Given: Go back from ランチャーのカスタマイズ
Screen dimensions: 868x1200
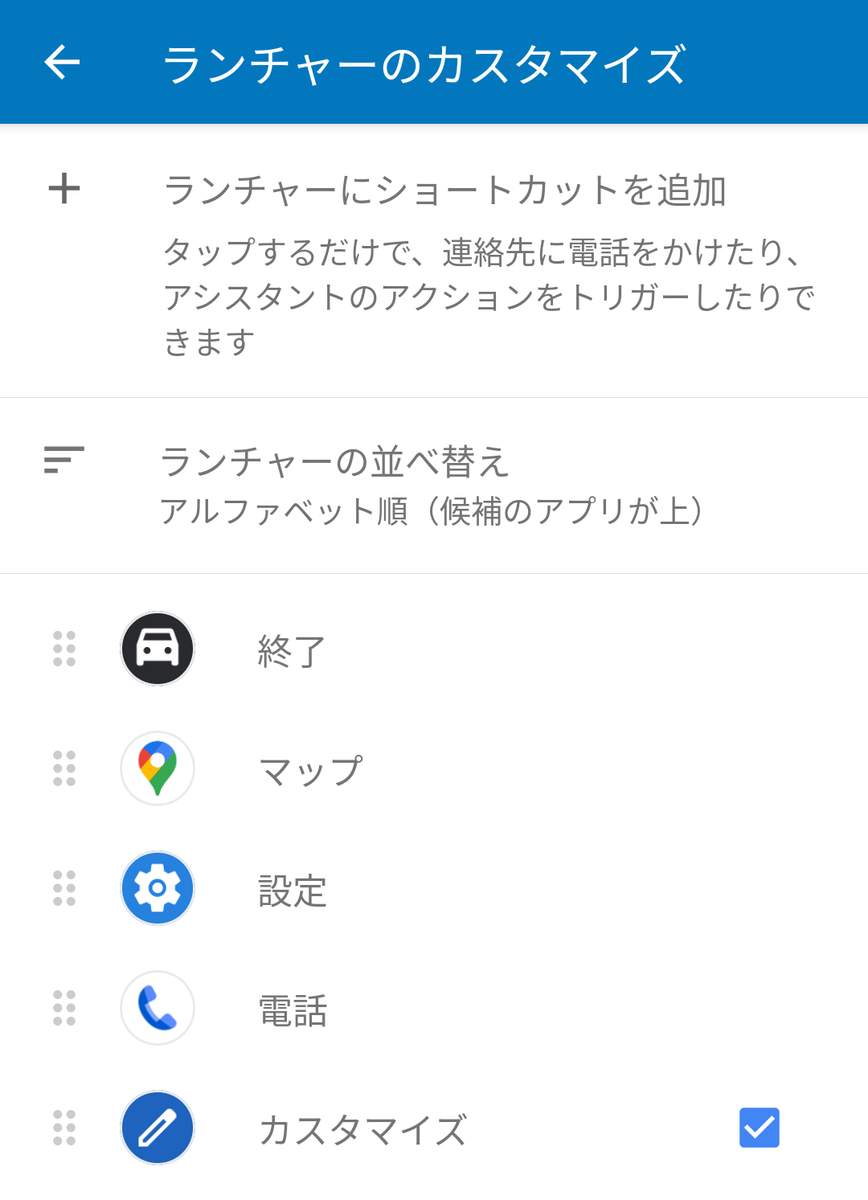Looking at the screenshot, I should (x=62, y=63).
